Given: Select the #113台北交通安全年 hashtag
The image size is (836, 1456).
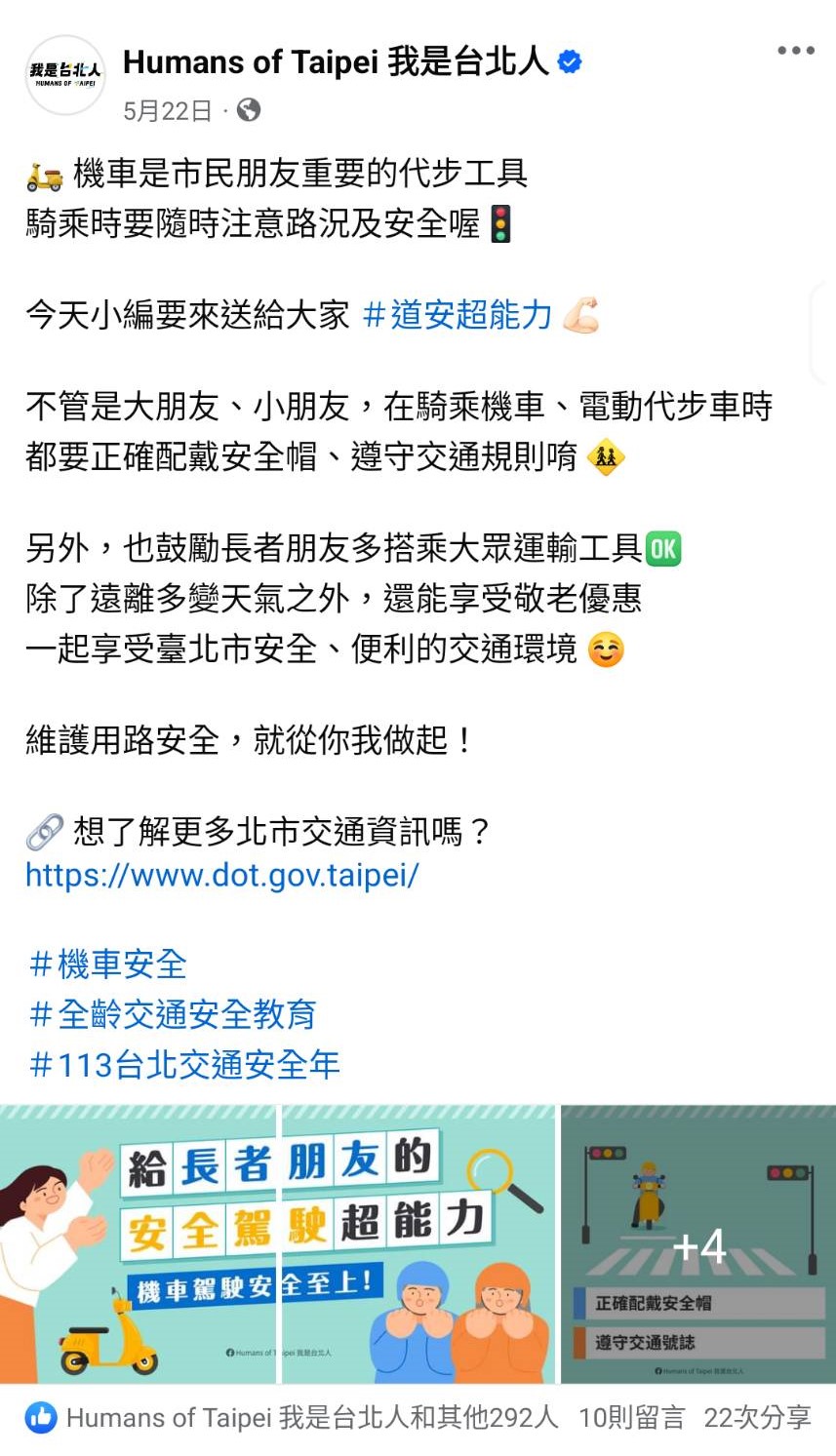Looking at the screenshot, I should click(x=184, y=1064).
